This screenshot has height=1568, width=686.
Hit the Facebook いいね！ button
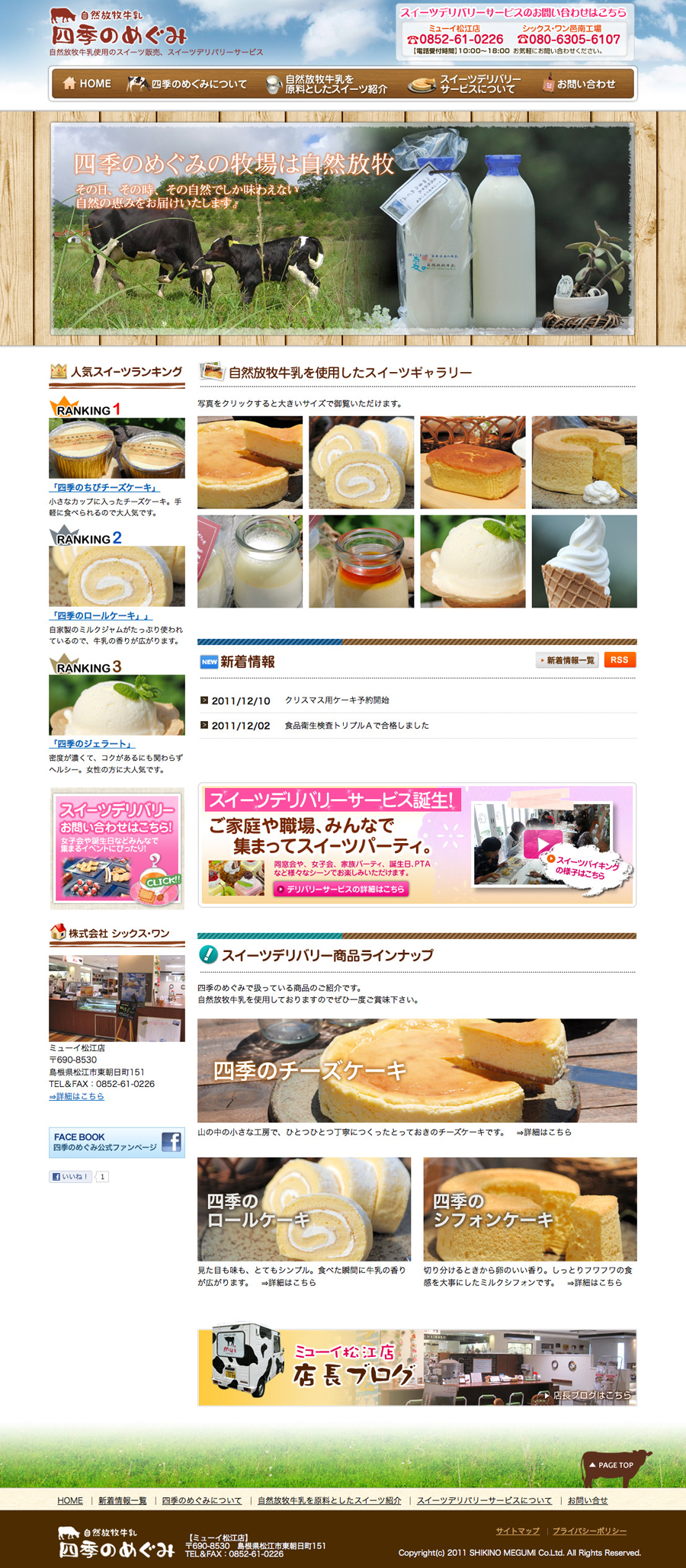[x=70, y=1177]
